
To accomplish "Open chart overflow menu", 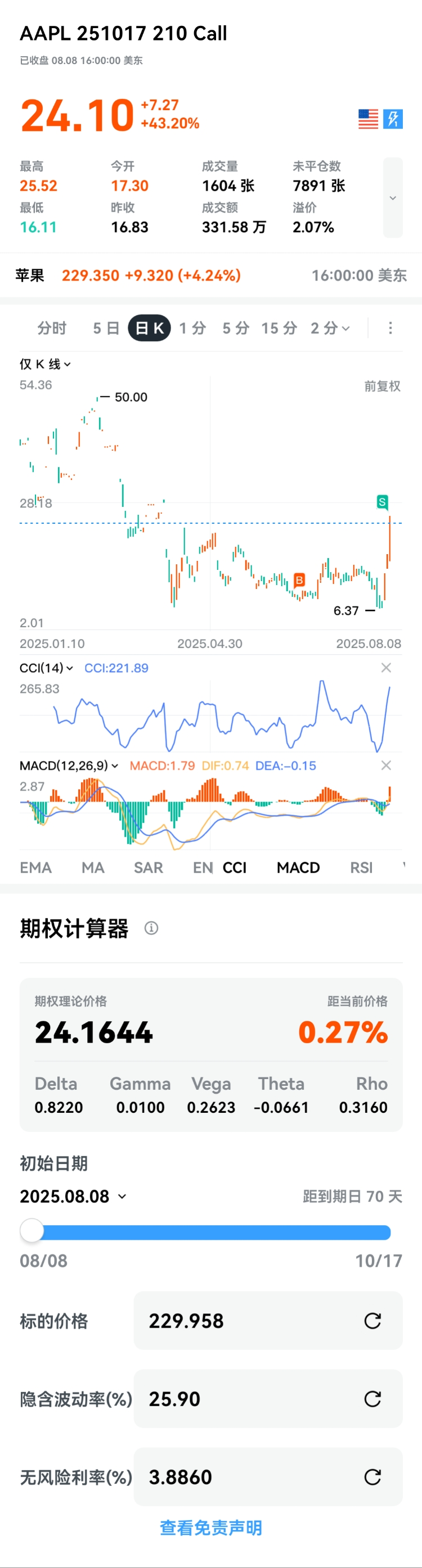I will coord(391,329).
